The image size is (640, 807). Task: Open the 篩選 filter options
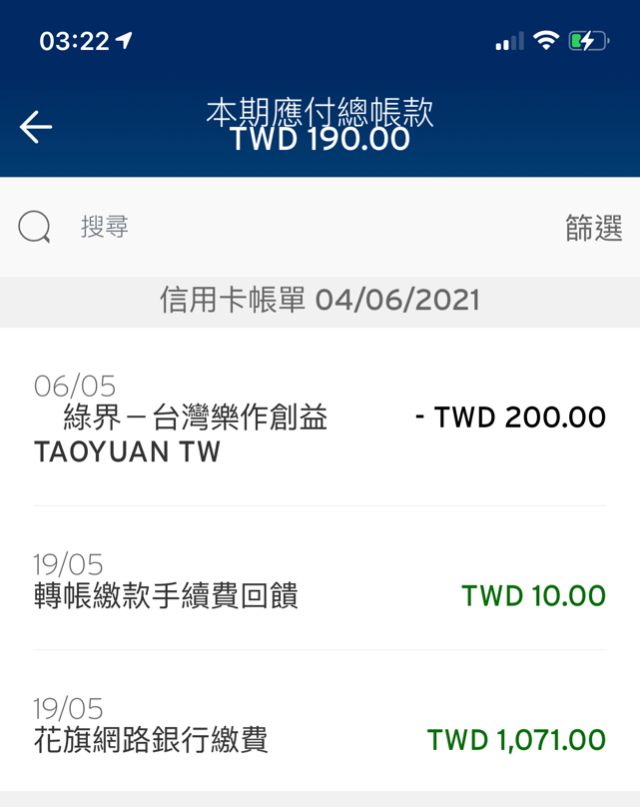(593, 228)
